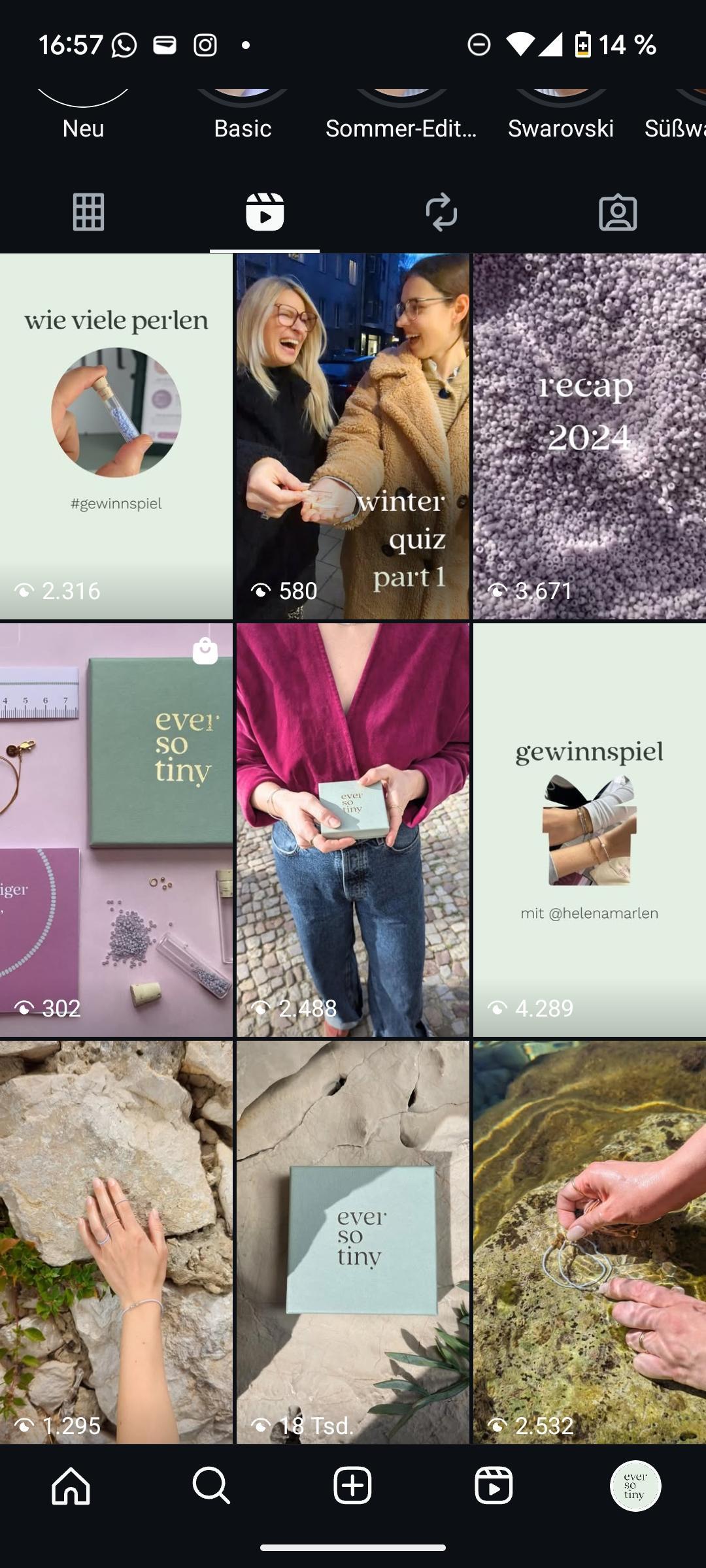Switch to the reposts tab

(x=441, y=212)
